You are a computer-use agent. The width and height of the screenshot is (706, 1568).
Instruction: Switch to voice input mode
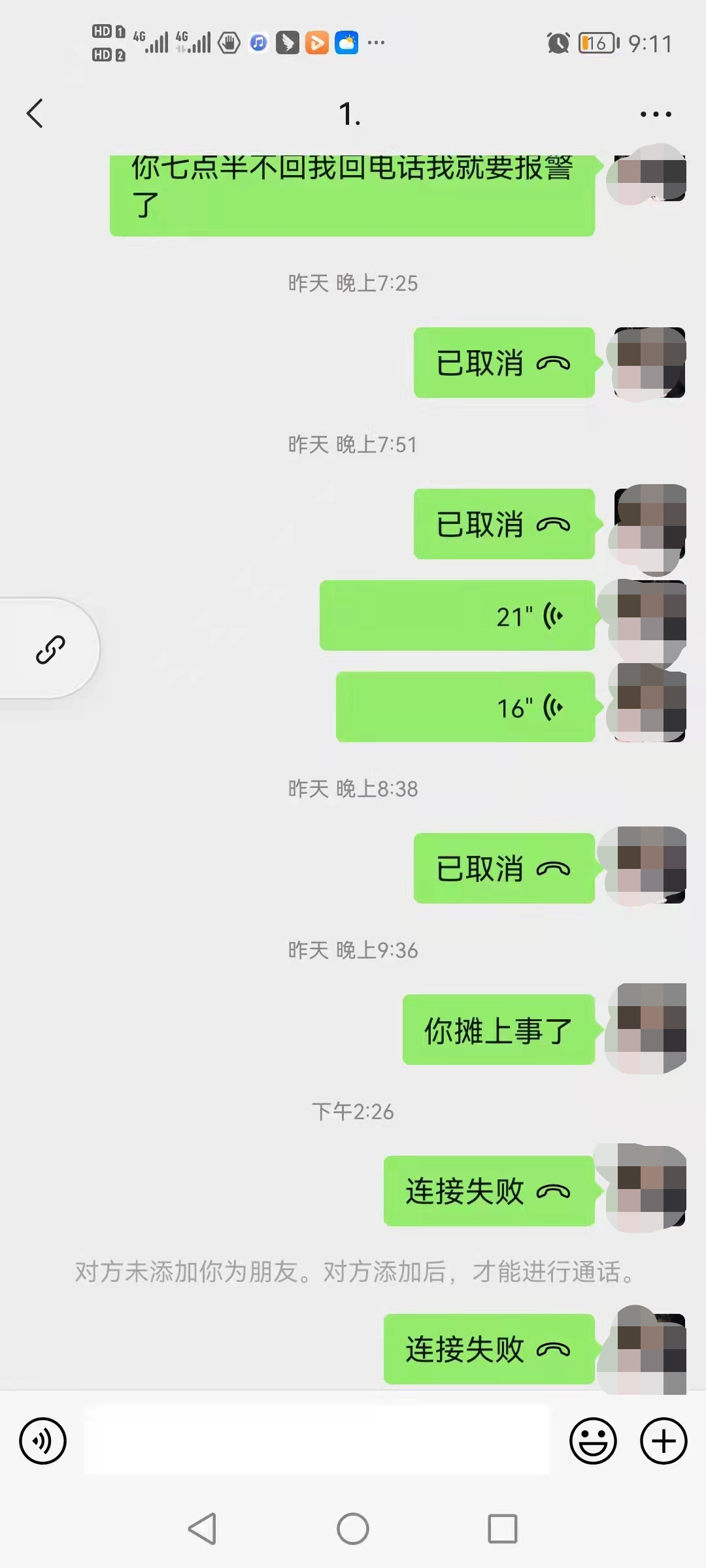point(43,1441)
